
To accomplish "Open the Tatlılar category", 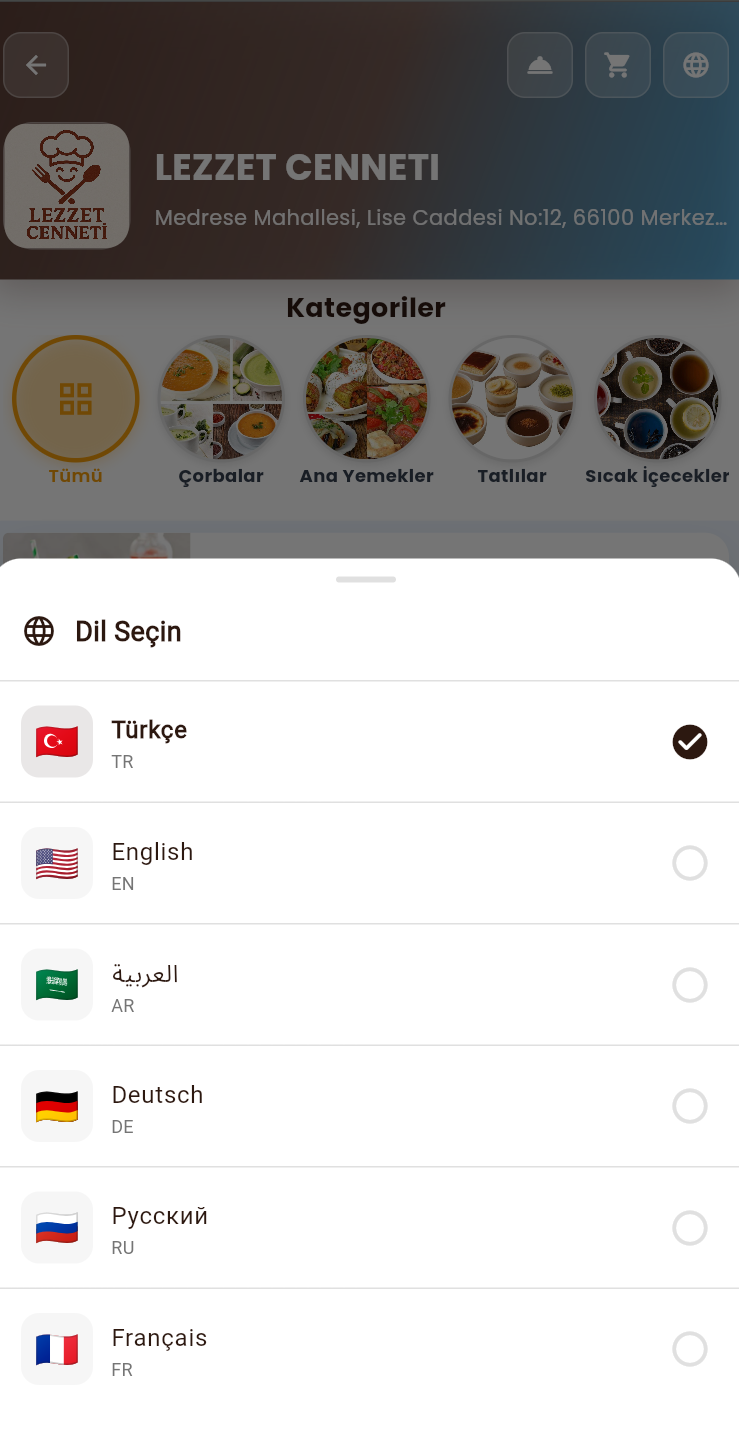I will (512, 398).
